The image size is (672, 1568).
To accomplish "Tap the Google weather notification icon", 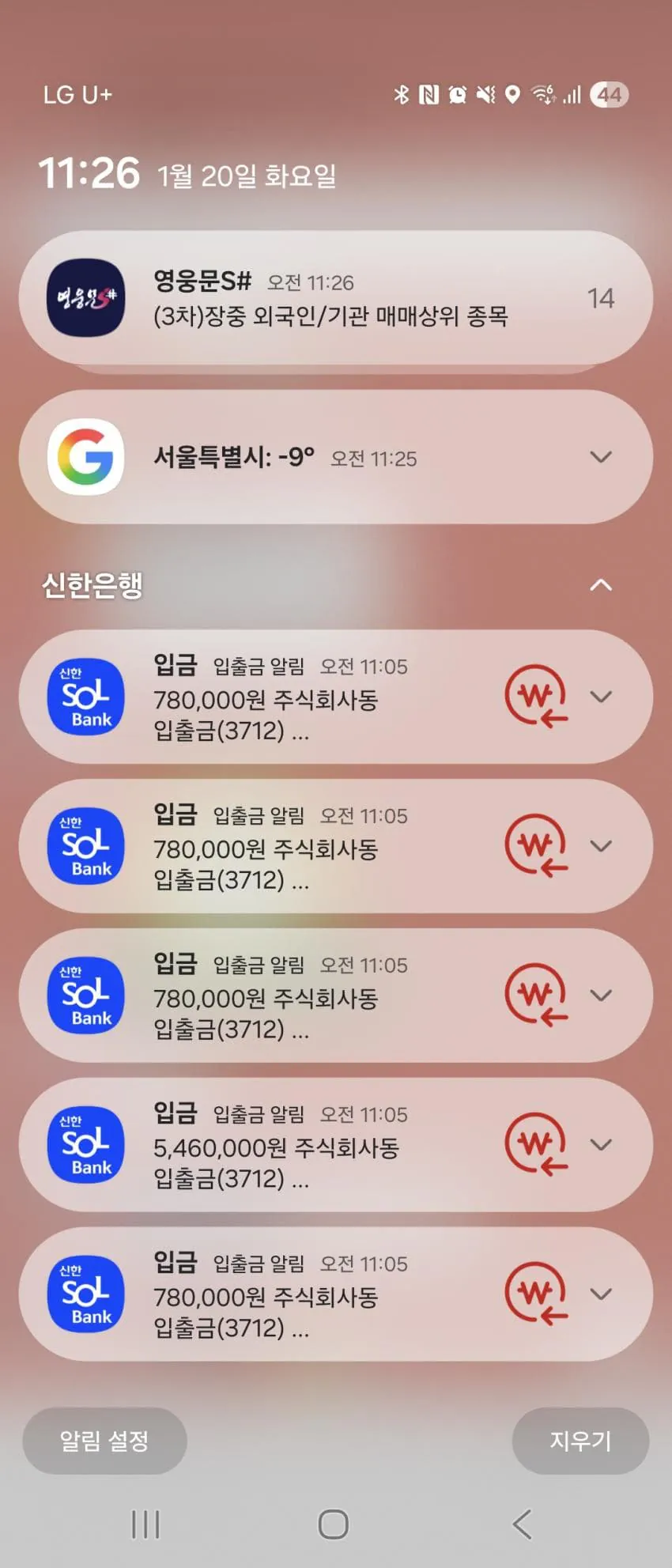I will [85, 457].
